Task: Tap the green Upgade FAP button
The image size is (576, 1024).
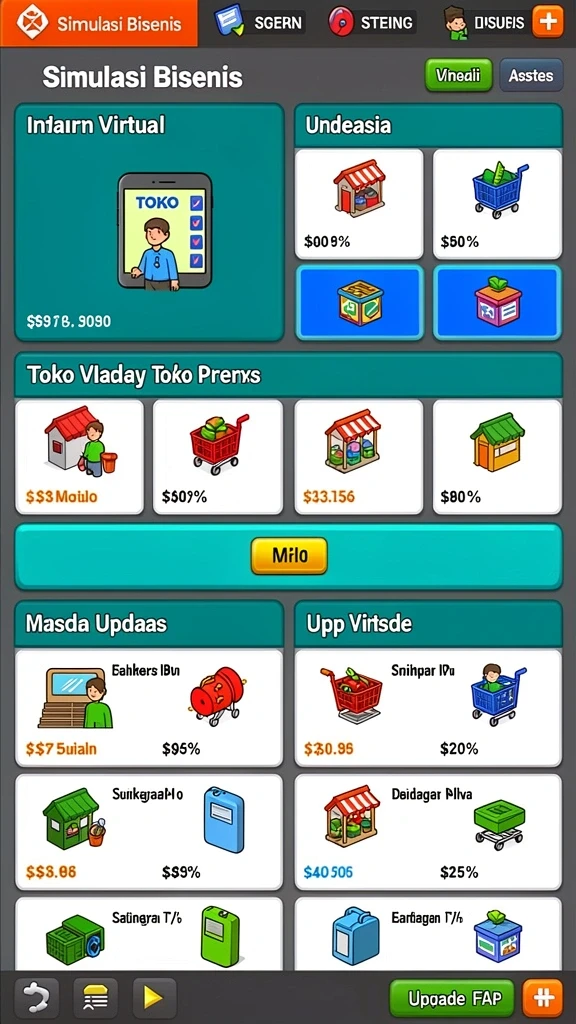Action: (x=452, y=999)
